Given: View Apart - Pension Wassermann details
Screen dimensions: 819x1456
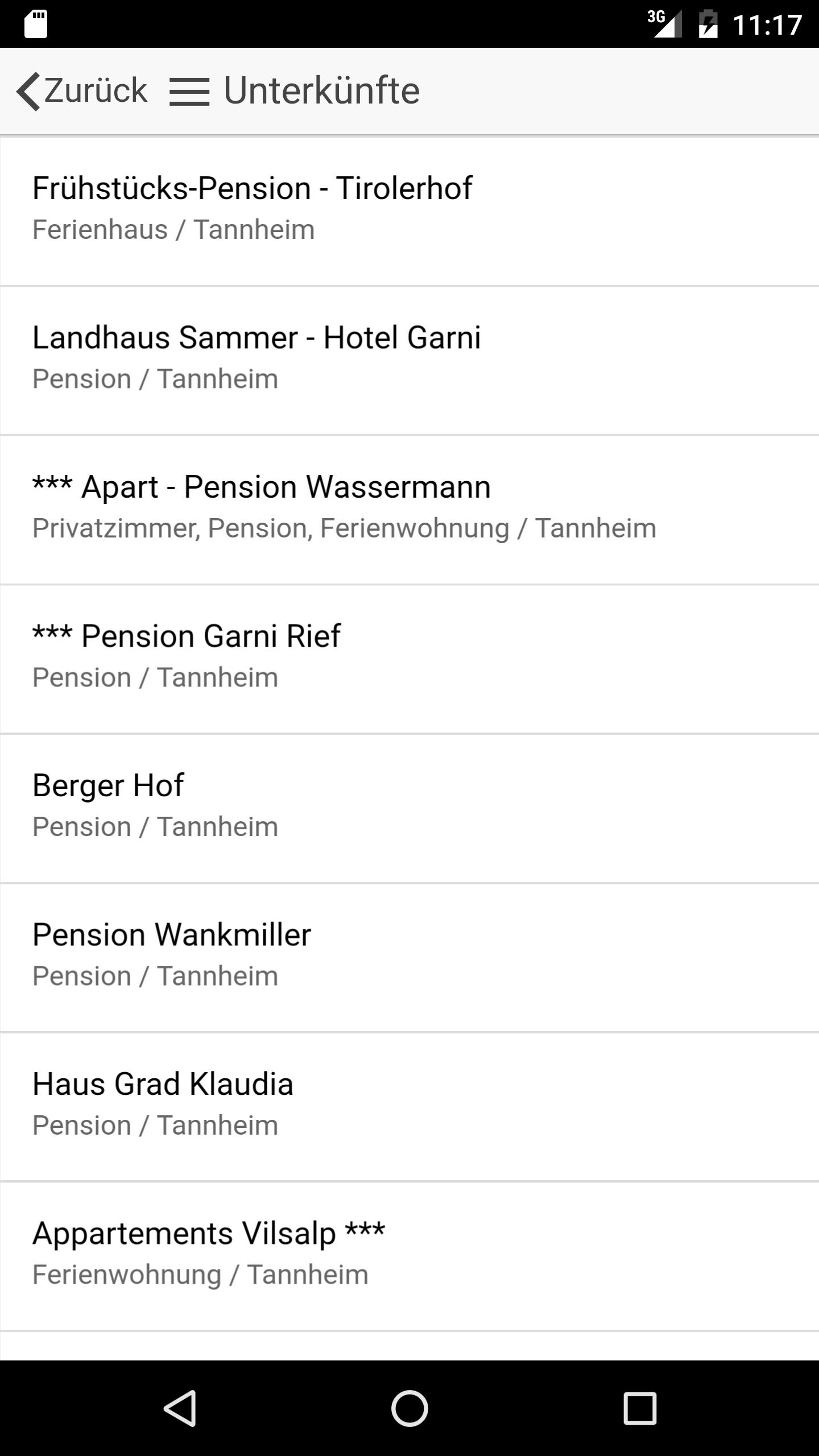Looking at the screenshot, I should (409, 507).
